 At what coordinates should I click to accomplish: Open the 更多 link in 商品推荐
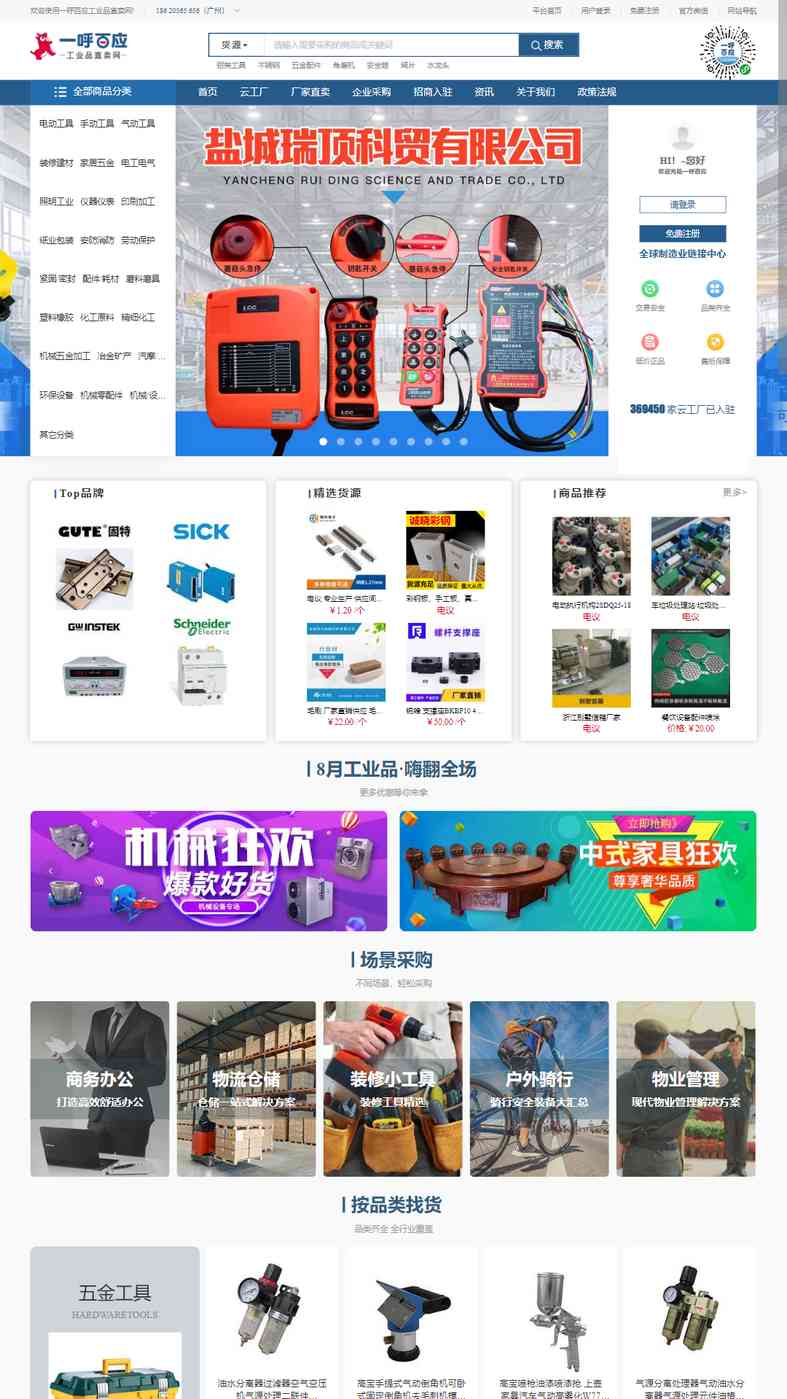coord(734,492)
